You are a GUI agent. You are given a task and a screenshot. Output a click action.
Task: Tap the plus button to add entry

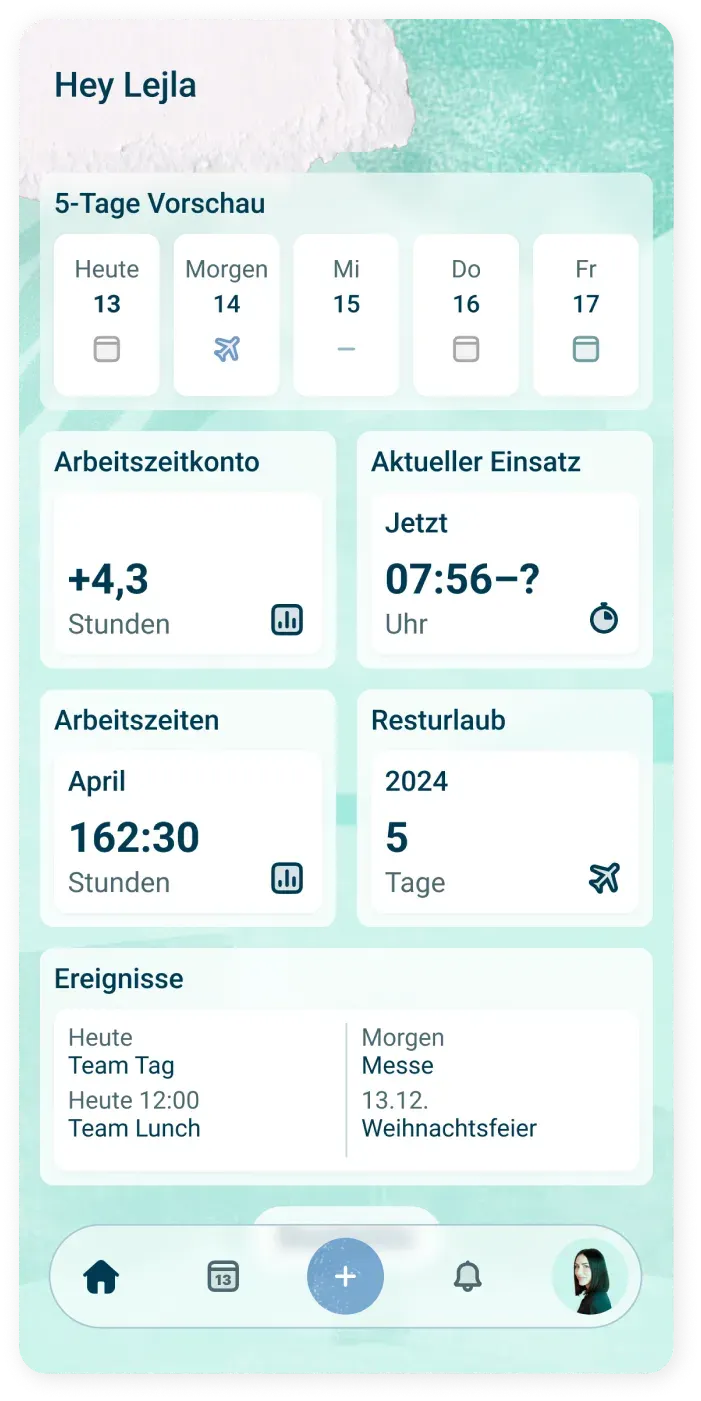pyautogui.click(x=345, y=1276)
